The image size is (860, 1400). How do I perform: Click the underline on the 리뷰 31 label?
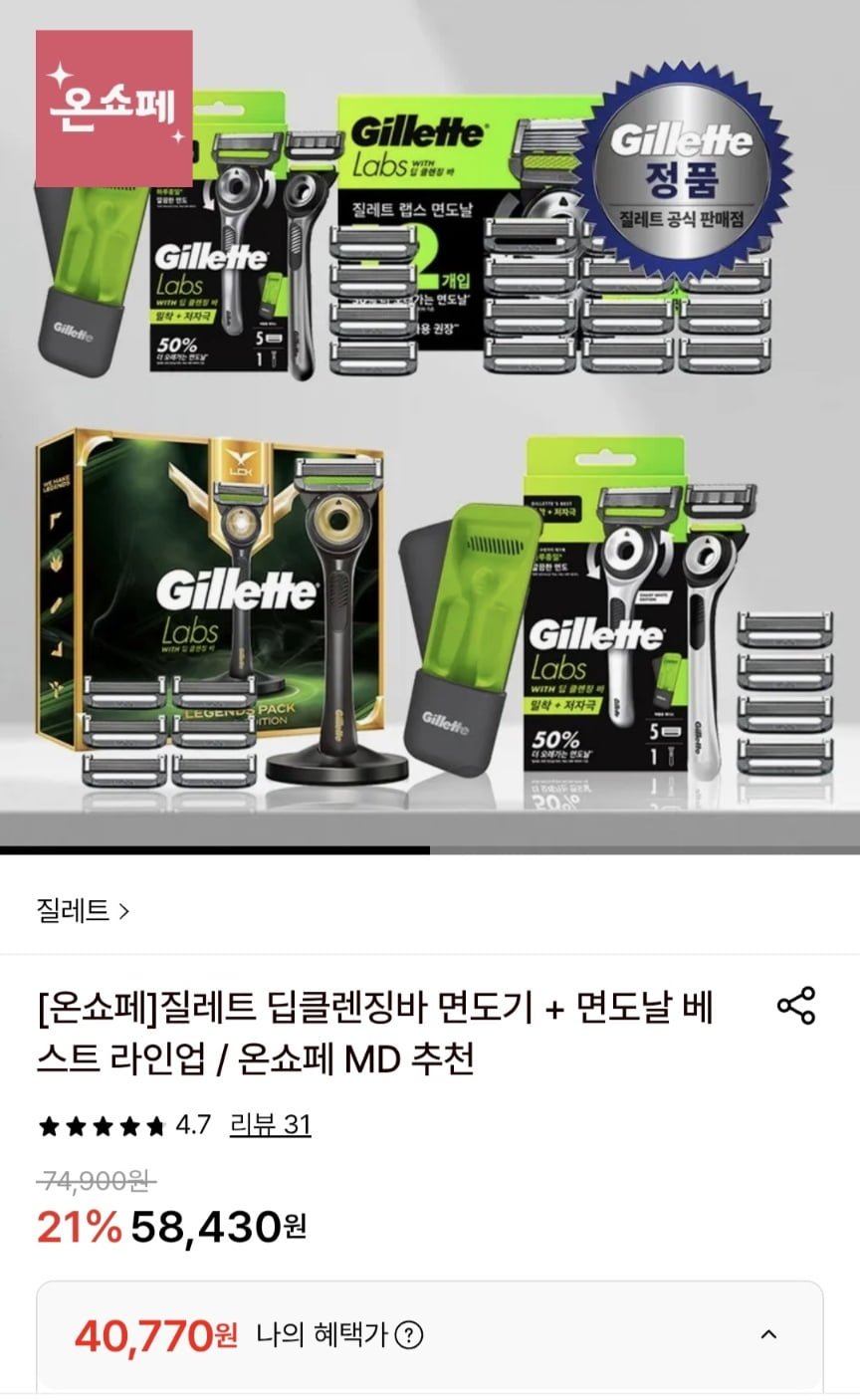[x=271, y=1137]
